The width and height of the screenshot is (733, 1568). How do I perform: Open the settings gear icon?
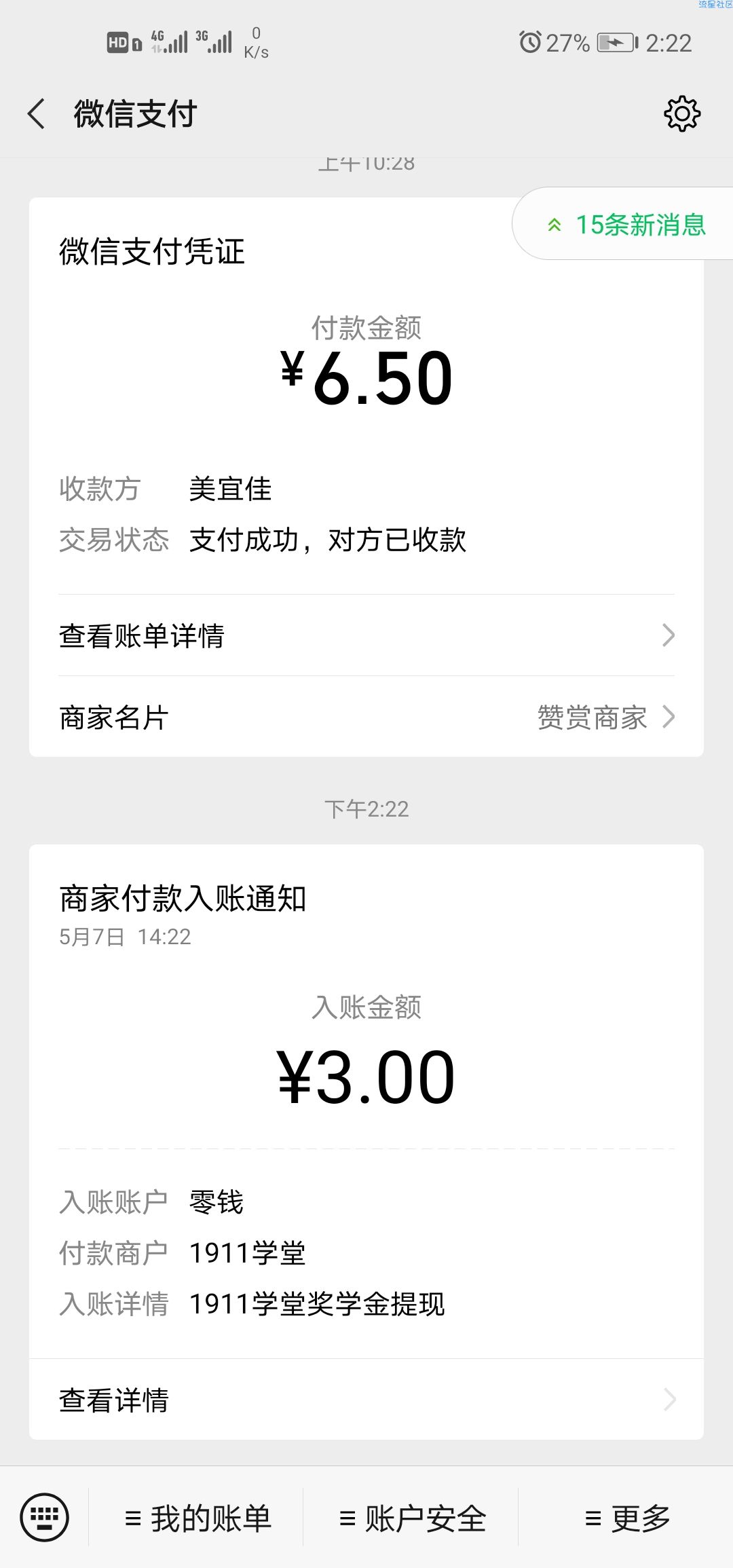(x=681, y=113)
